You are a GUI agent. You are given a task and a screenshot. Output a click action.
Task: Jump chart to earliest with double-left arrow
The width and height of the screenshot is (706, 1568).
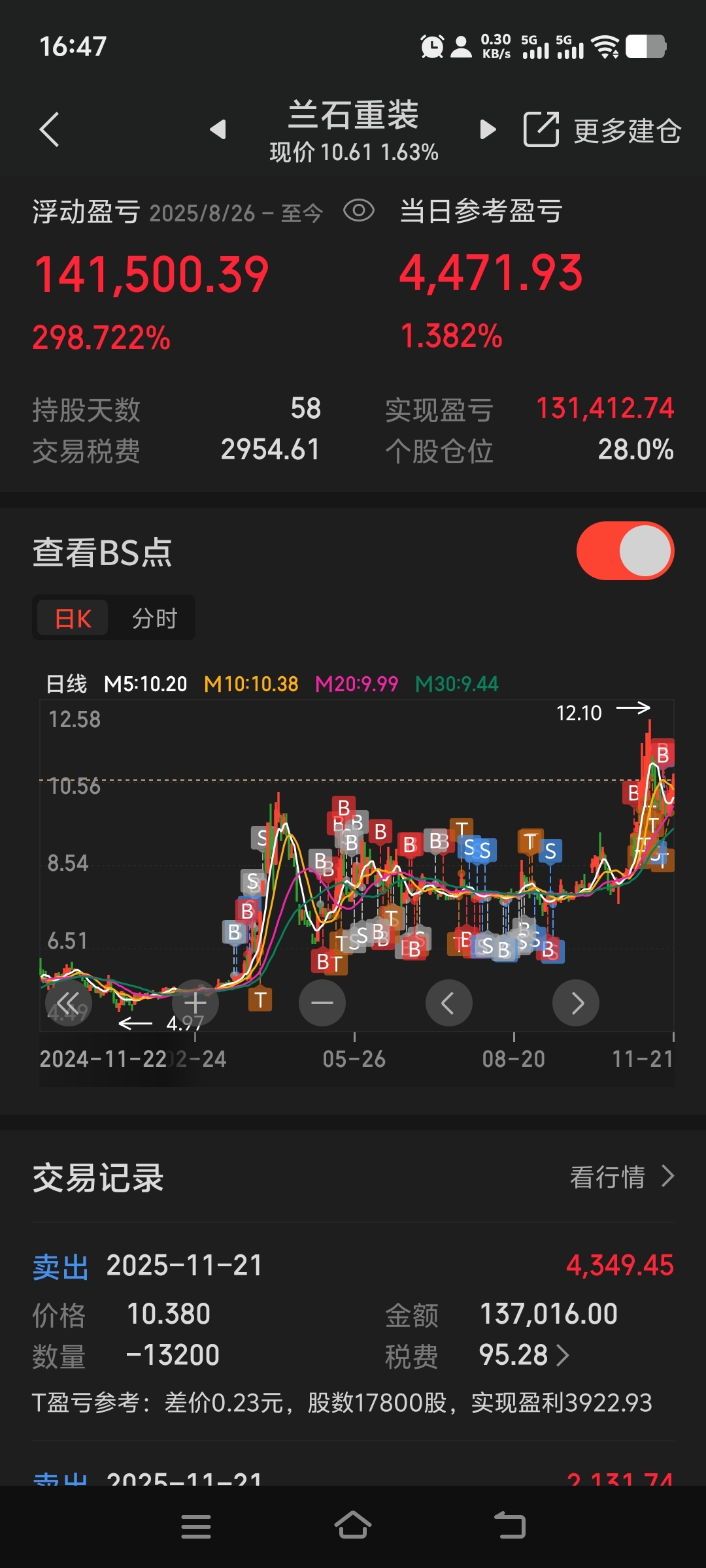pos(68,1003)
